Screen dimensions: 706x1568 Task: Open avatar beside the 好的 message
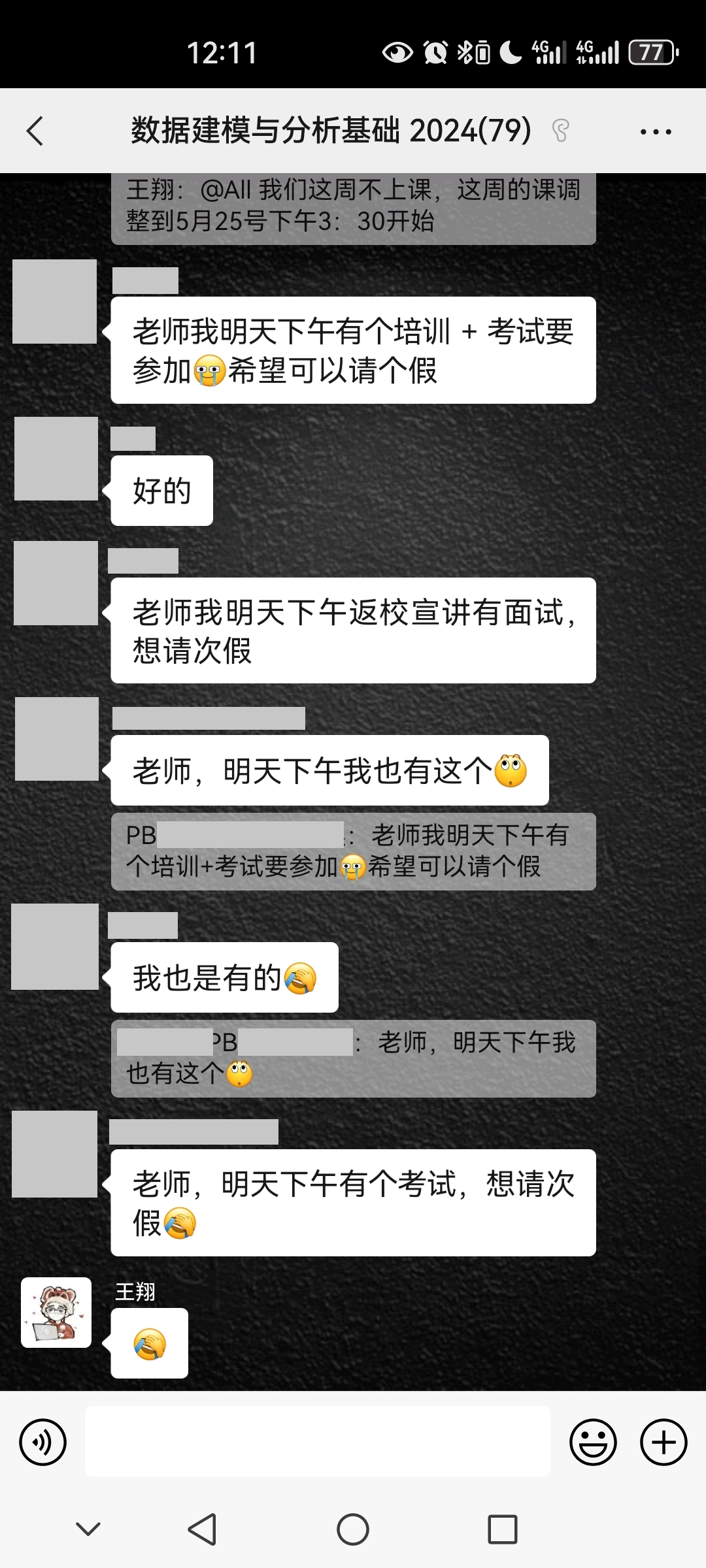[56, 459]
